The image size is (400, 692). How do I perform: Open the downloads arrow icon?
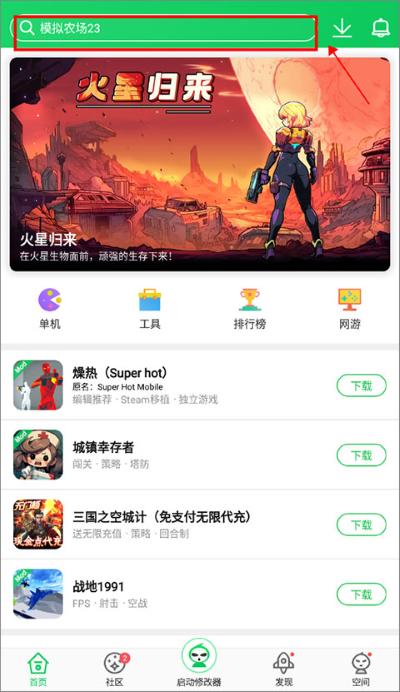click(x=342, y=28)
